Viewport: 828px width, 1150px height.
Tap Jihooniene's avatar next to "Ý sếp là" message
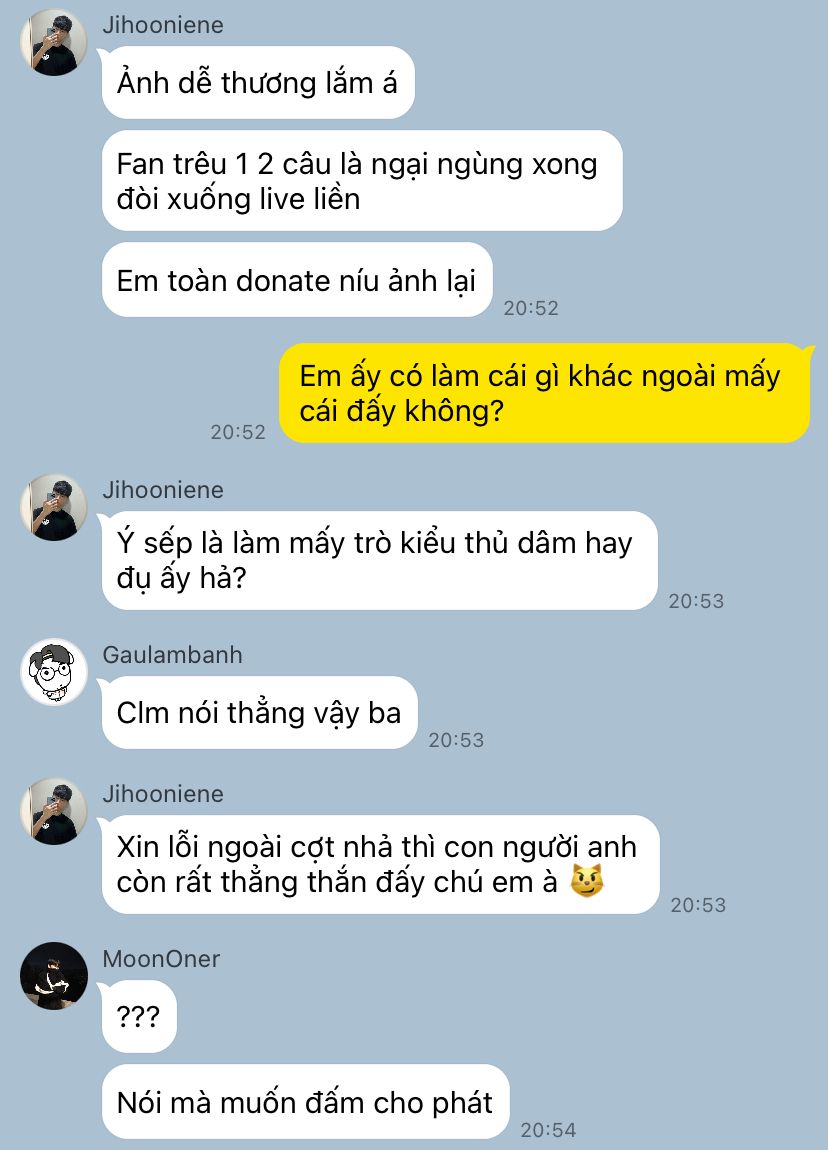coord(54,508)
